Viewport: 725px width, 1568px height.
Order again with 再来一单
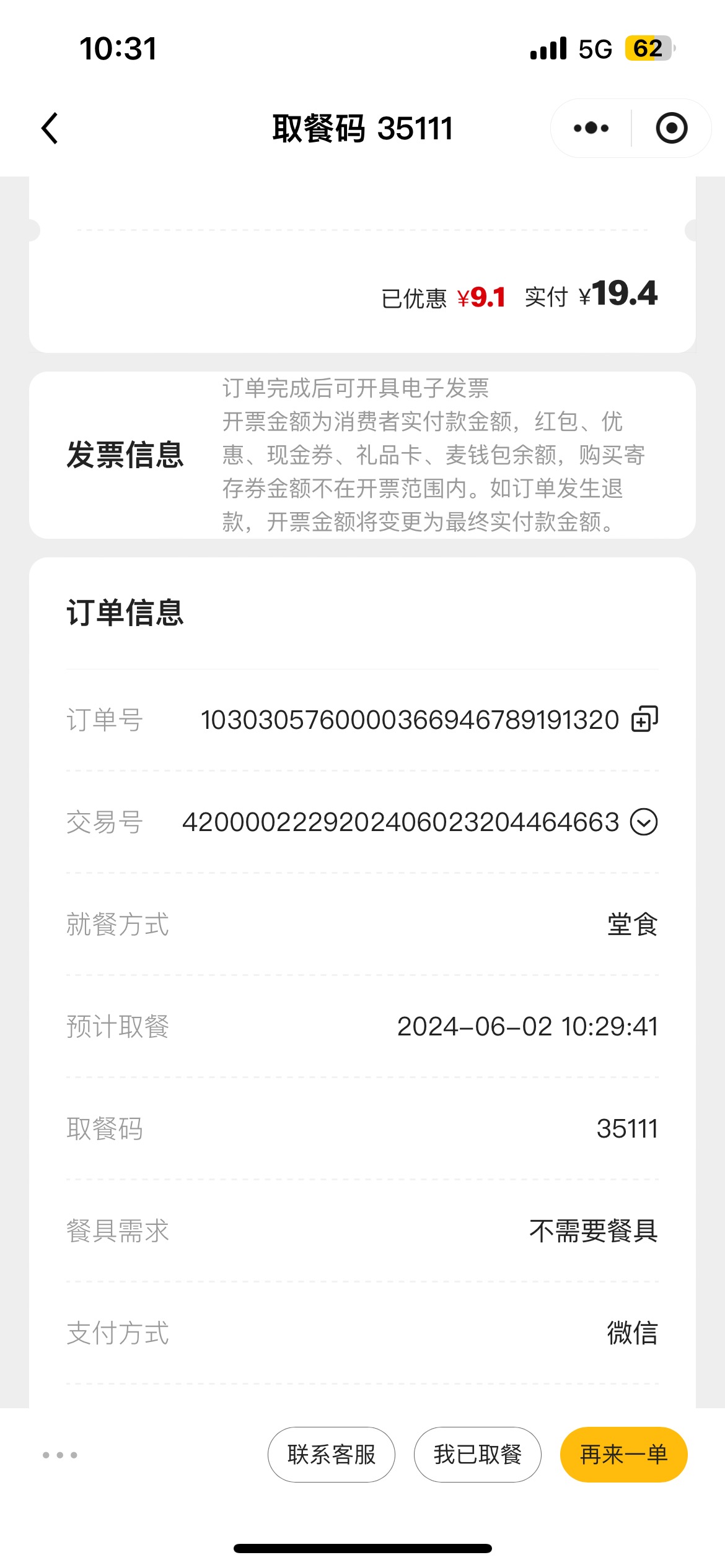coord(624,1455)
